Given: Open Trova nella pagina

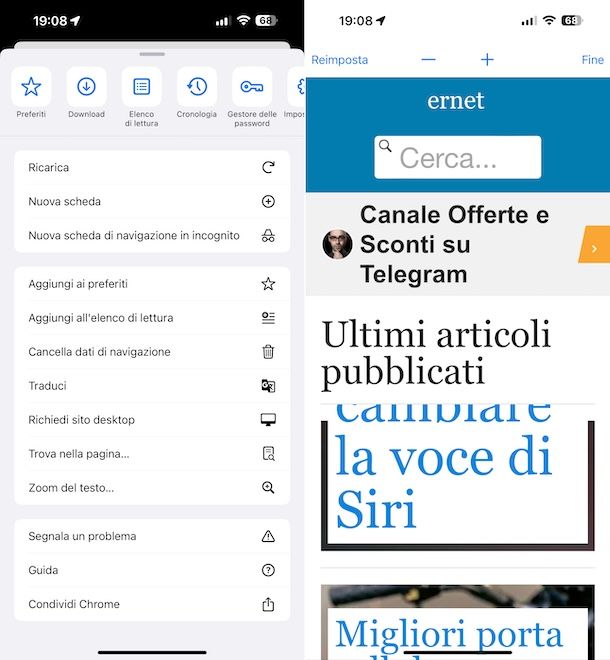Looking at the screenshot, I should pos(152,454).
